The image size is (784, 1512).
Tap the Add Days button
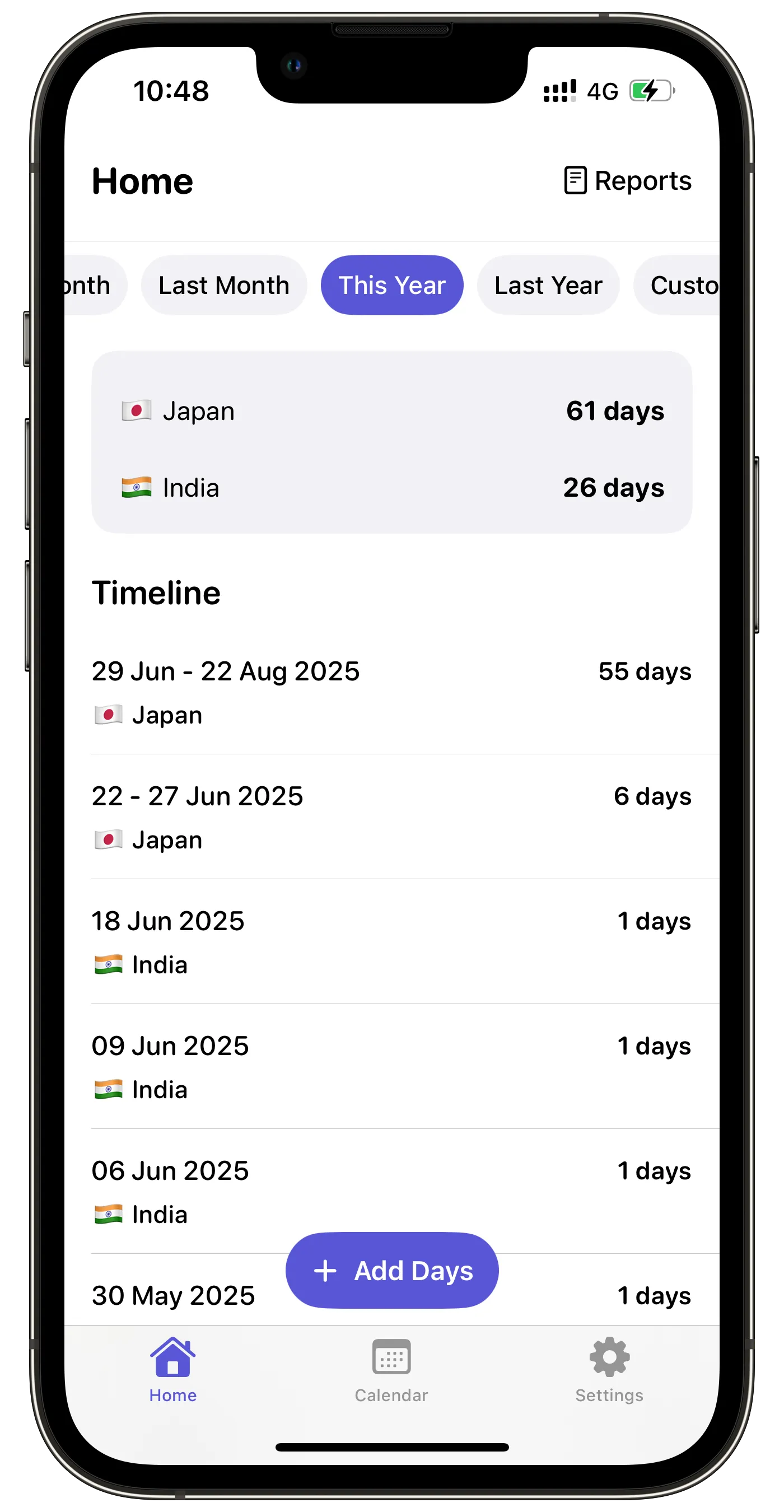[x=392, y=1270]
